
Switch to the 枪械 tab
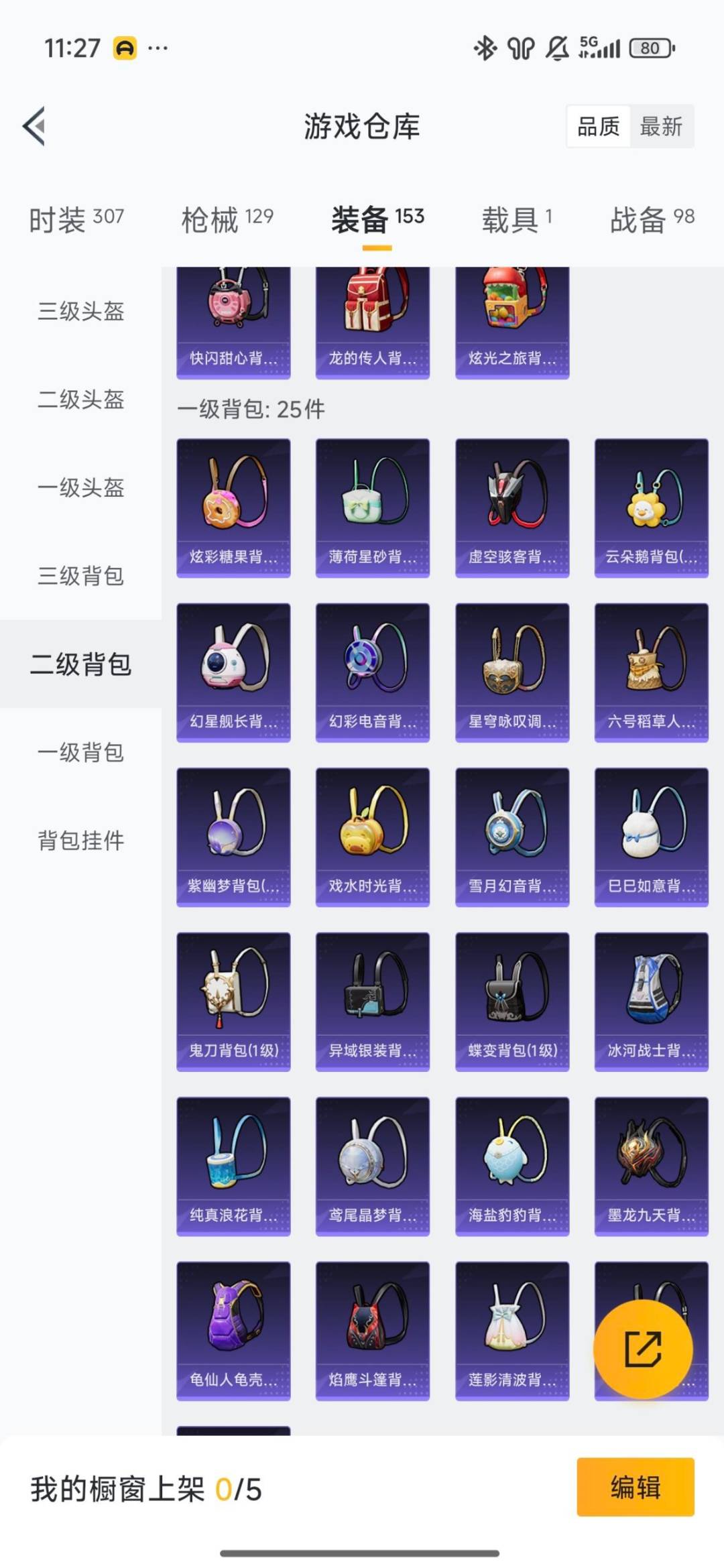pyautogui.click(x=226, y=217)
